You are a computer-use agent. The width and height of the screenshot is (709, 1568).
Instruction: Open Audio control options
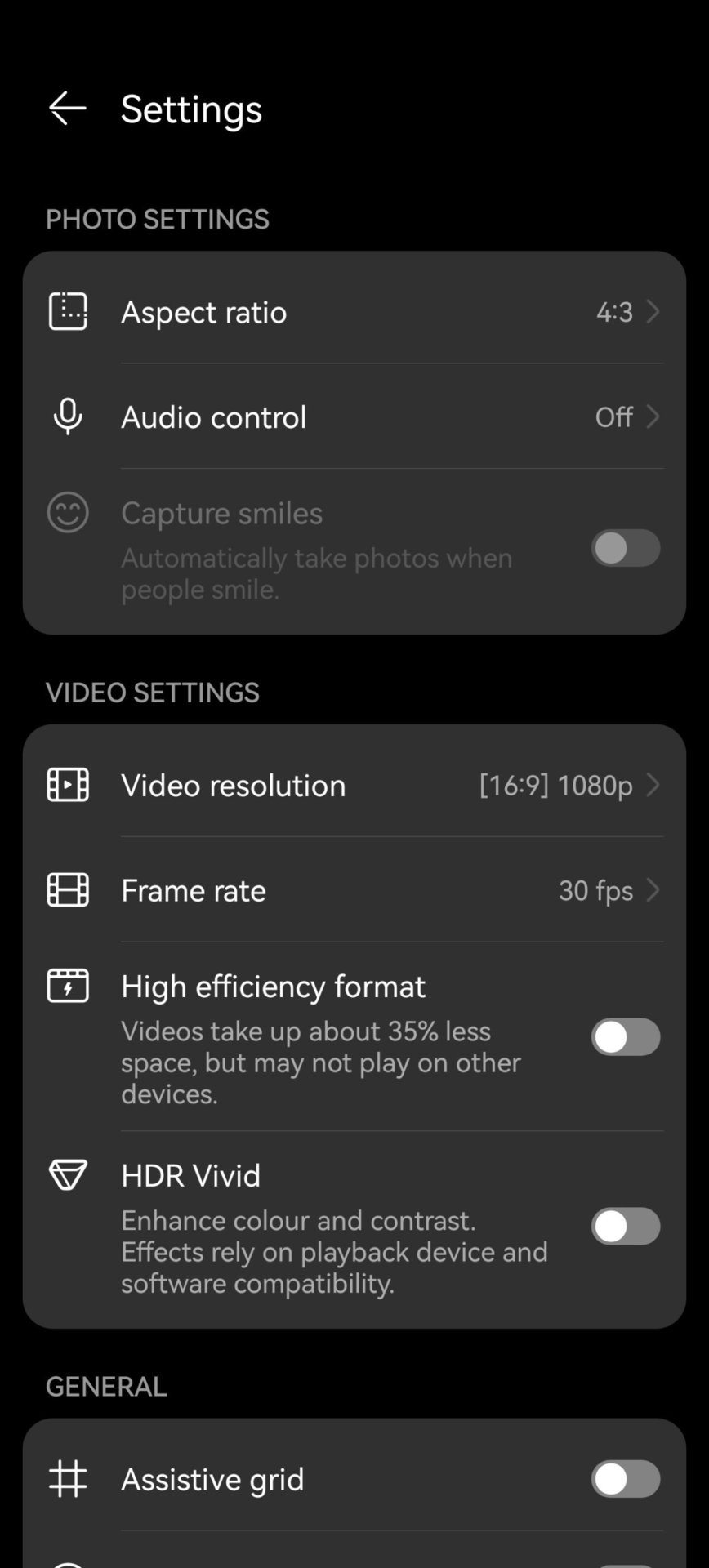pos(354,417)
